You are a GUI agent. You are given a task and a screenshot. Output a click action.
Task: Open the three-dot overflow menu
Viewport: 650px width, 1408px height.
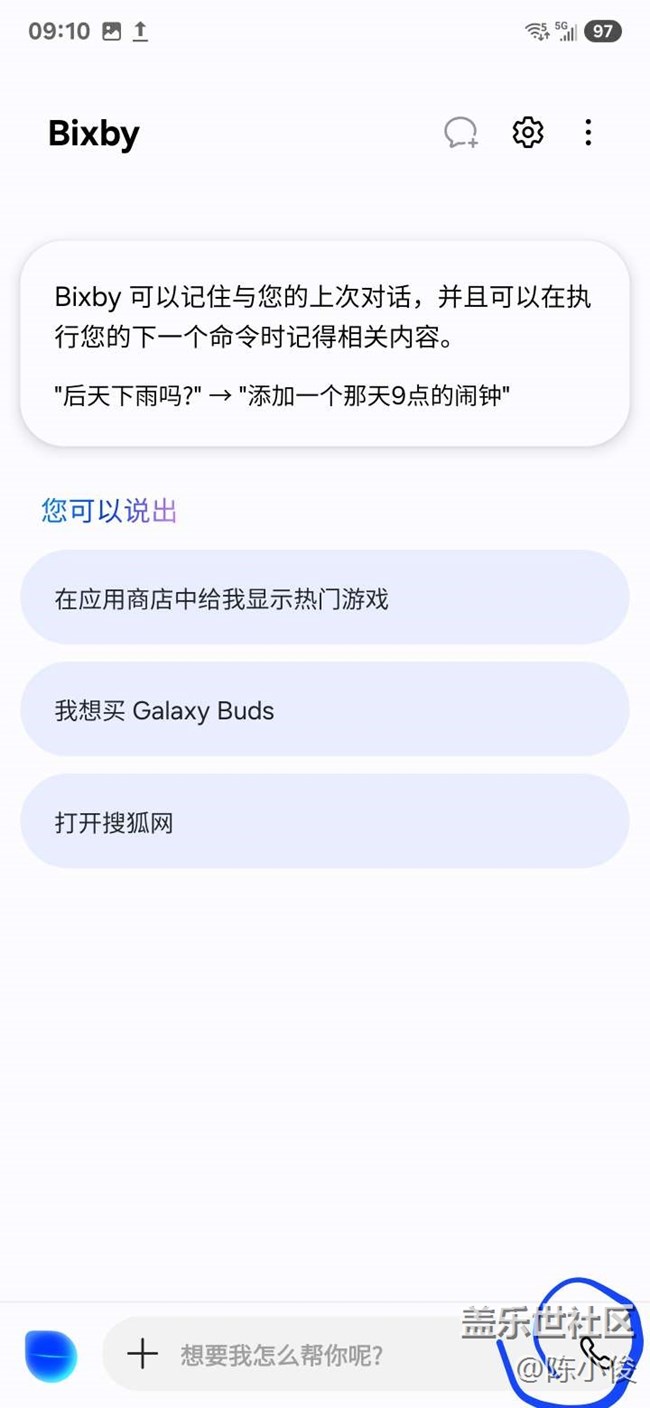tap(588, 132)
